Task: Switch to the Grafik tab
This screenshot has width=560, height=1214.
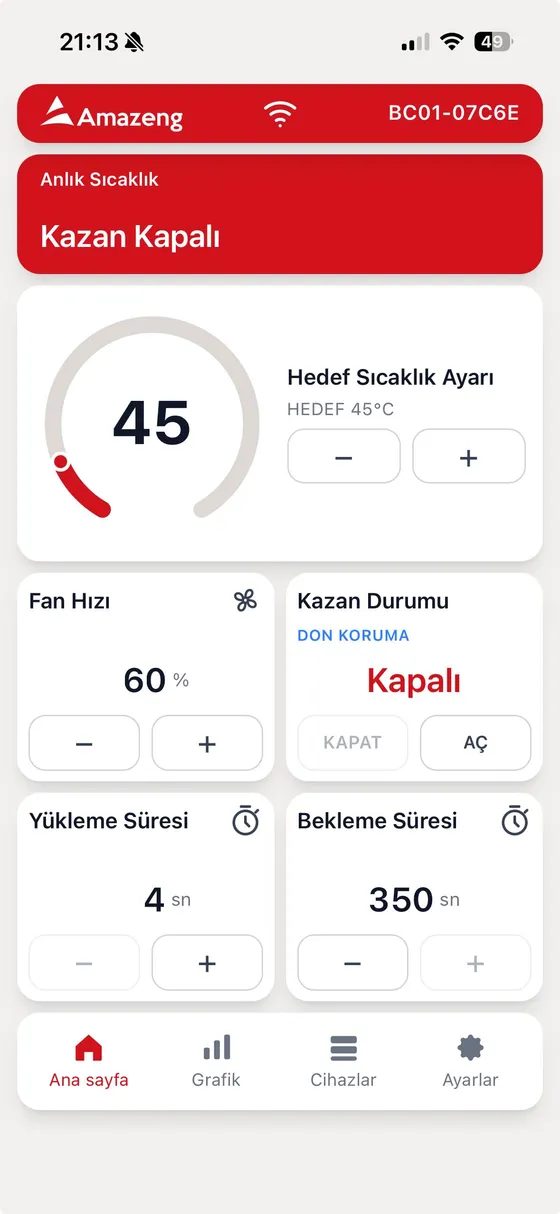Action: [216, 1062]
